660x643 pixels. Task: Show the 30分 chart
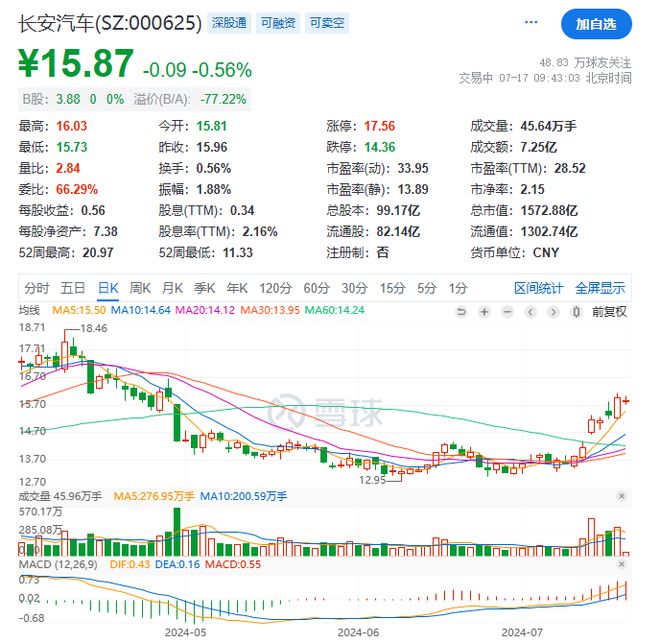(353, 288)
